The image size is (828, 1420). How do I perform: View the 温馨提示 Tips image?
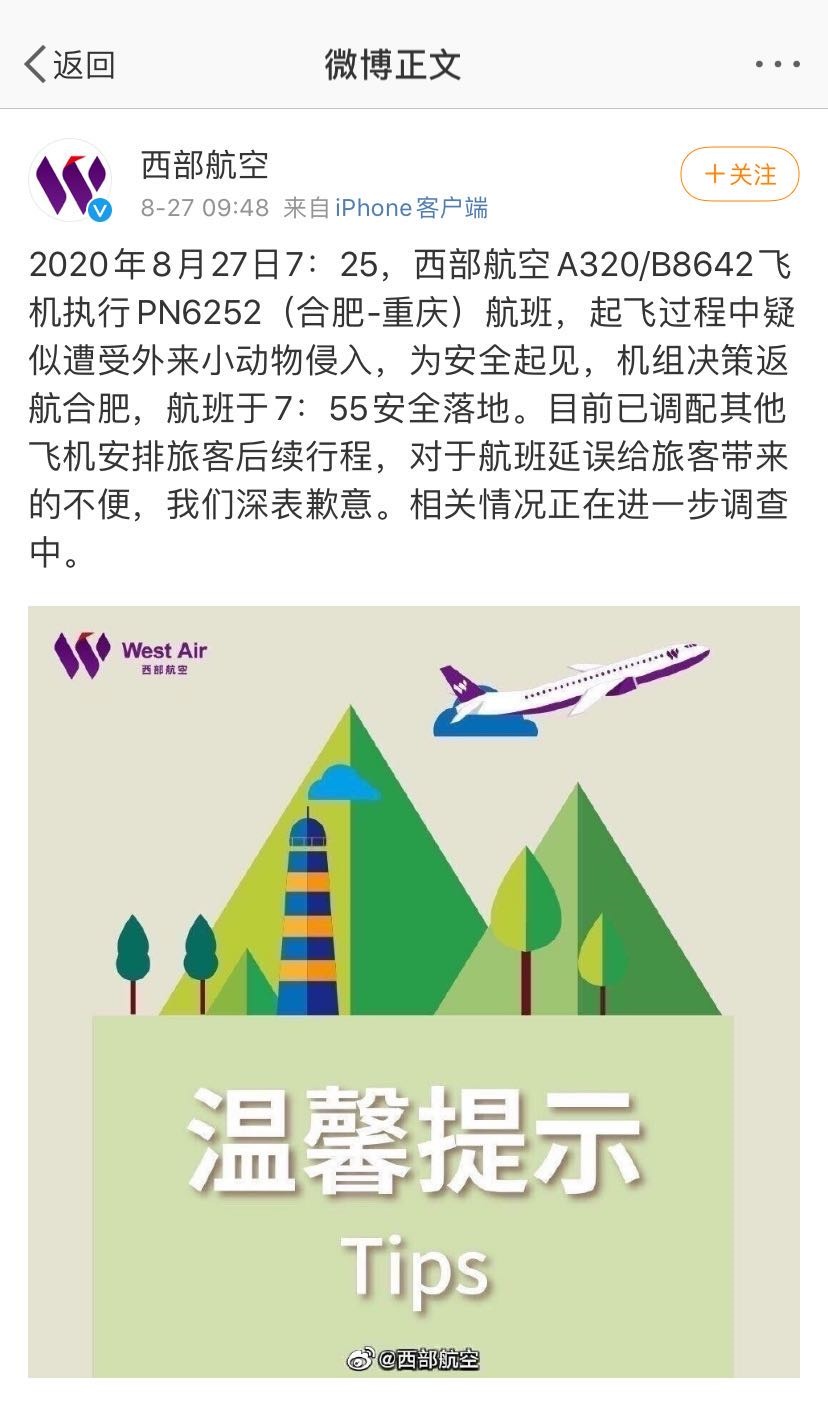(414, 990)
